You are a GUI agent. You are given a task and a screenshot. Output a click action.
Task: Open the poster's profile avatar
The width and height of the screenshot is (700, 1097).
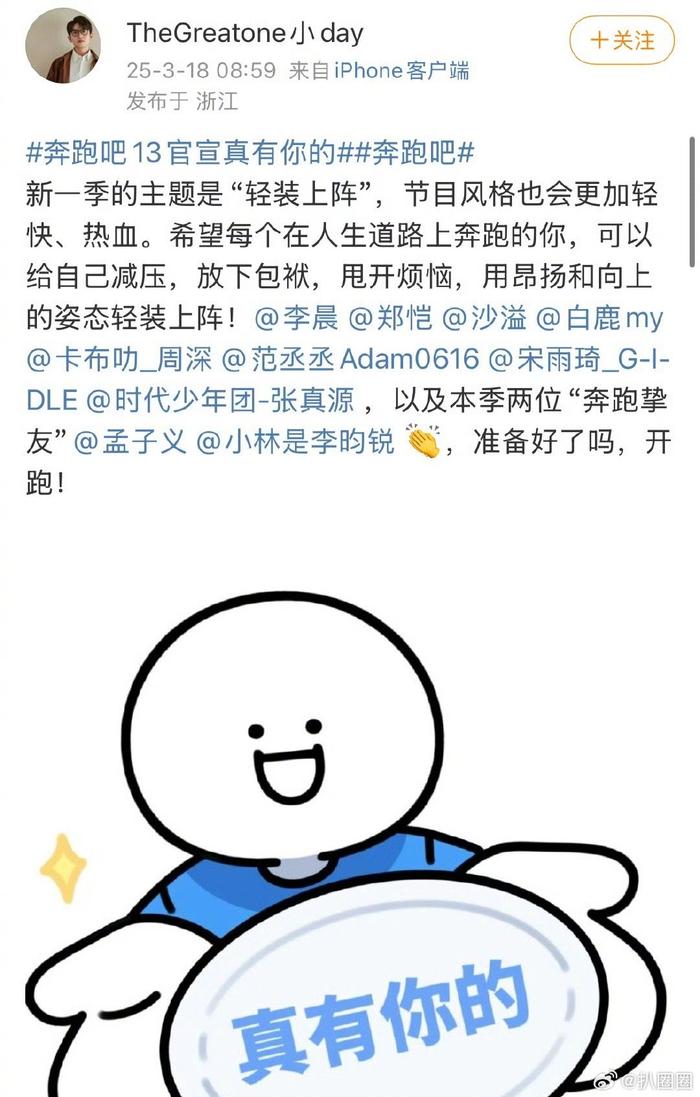63,46
